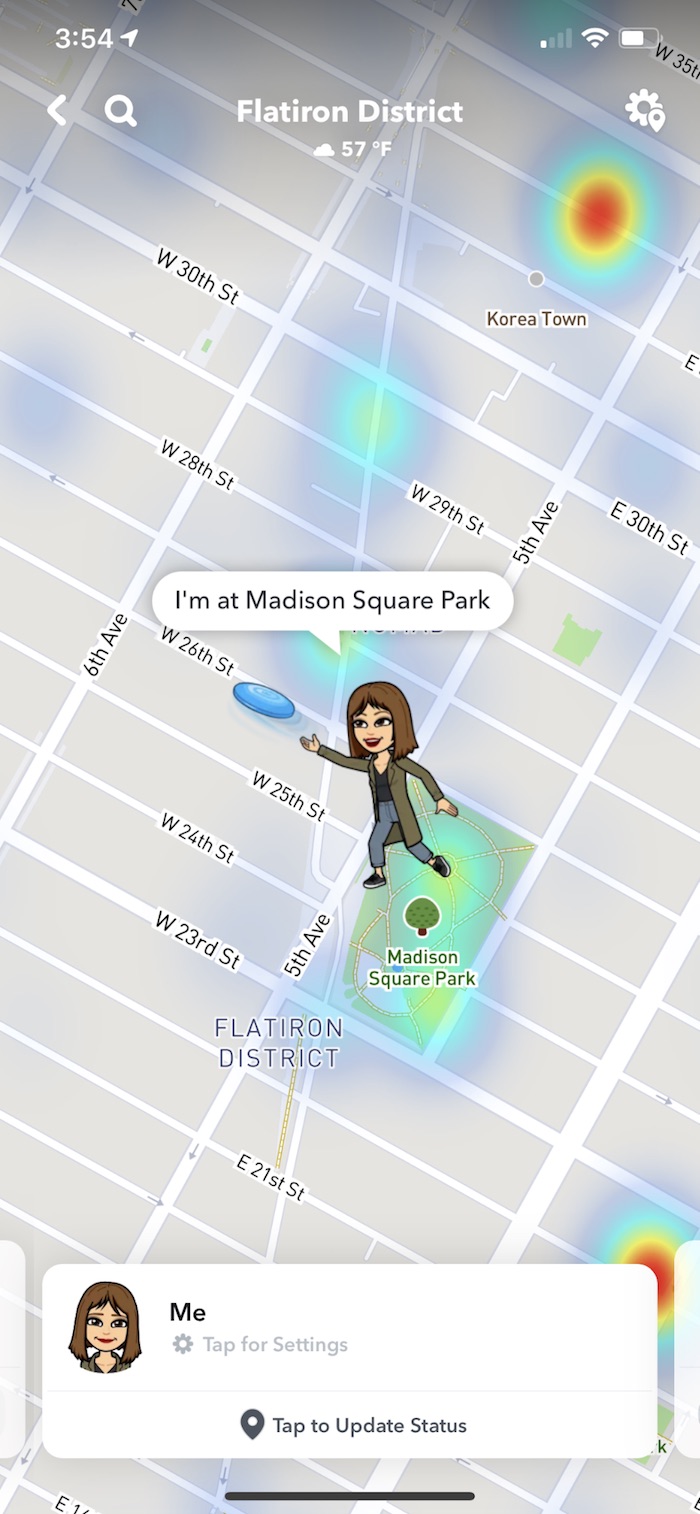
Task: Tap for Settings on the Me card
Action: (260, 1344)
